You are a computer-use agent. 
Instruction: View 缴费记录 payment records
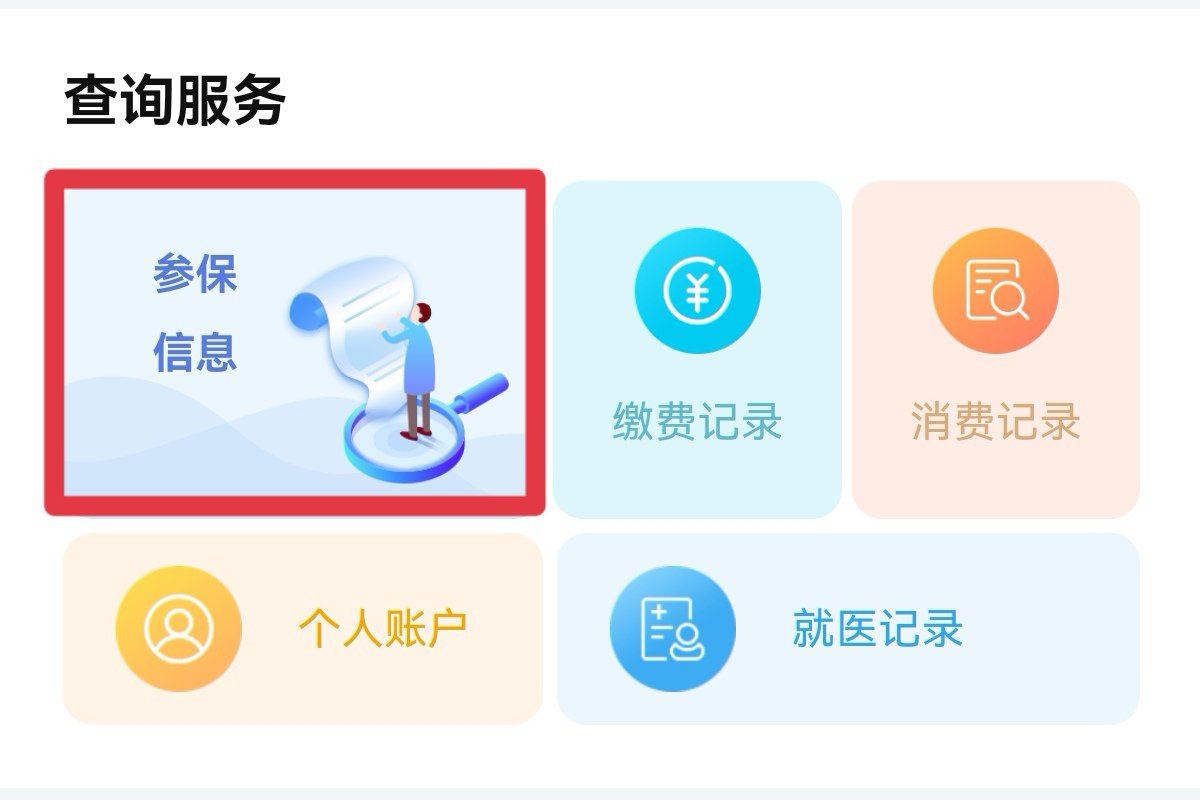point(697,350)
